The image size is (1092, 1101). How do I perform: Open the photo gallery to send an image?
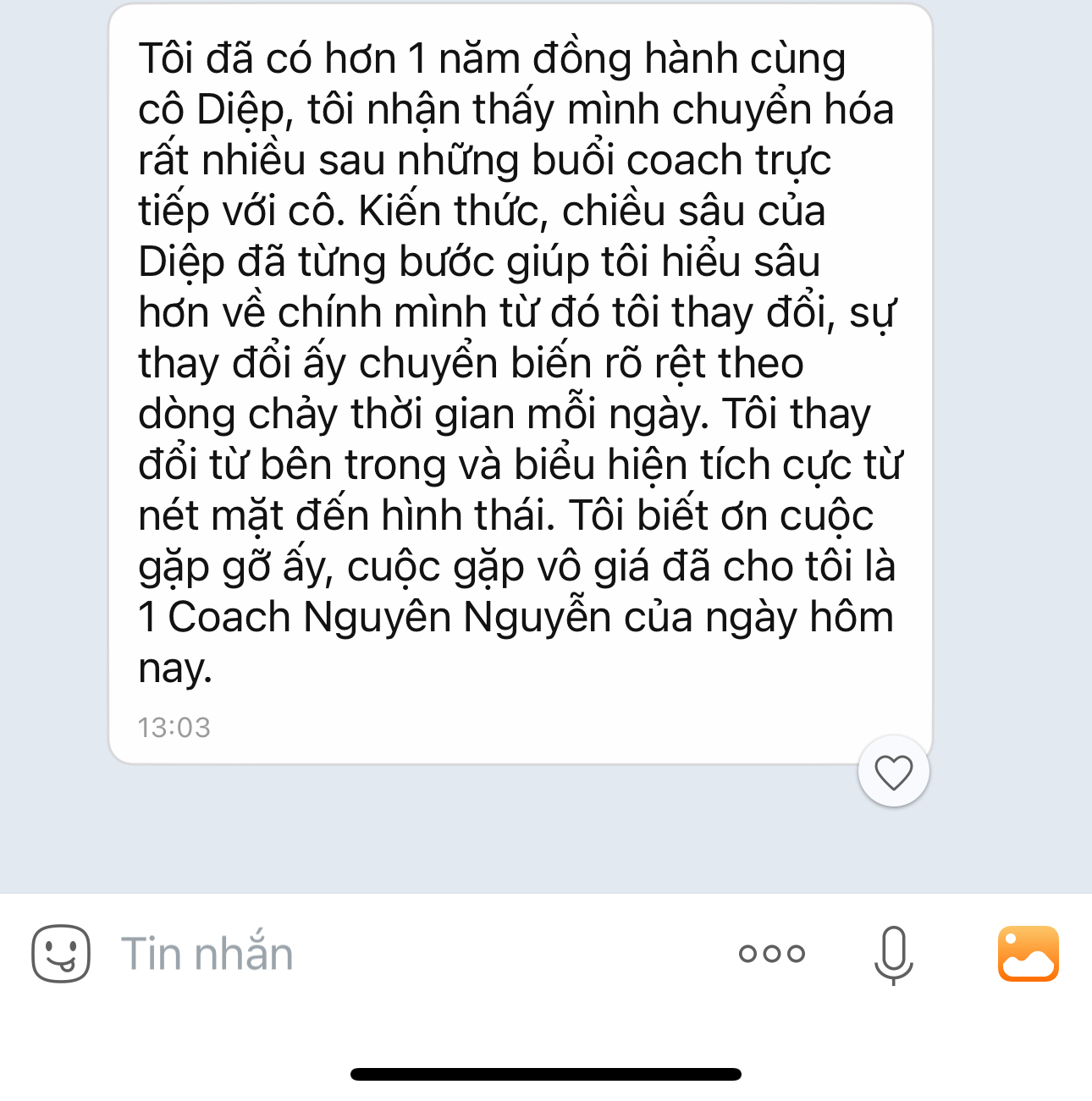pos(1028,954)
